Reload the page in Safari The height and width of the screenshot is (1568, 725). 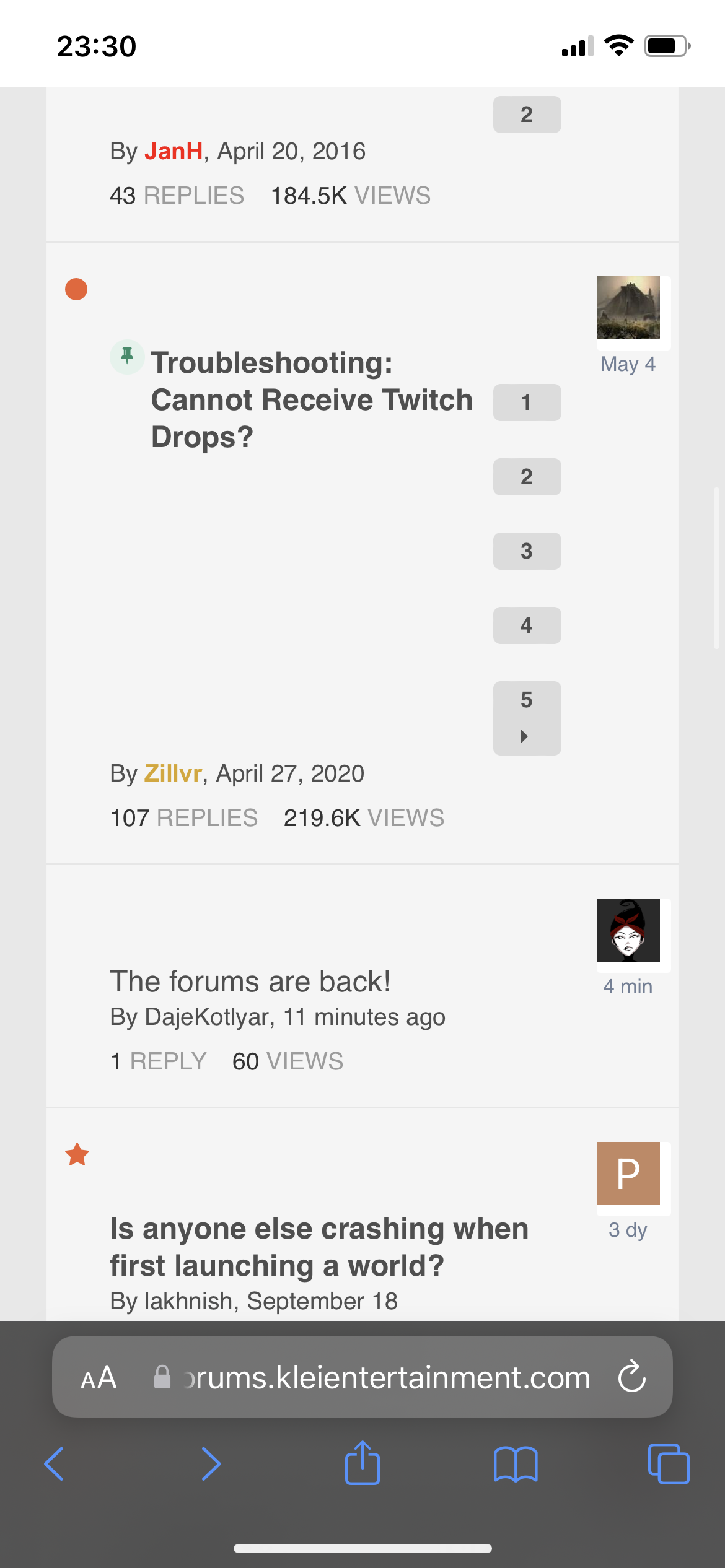[x=632, y=1377]
